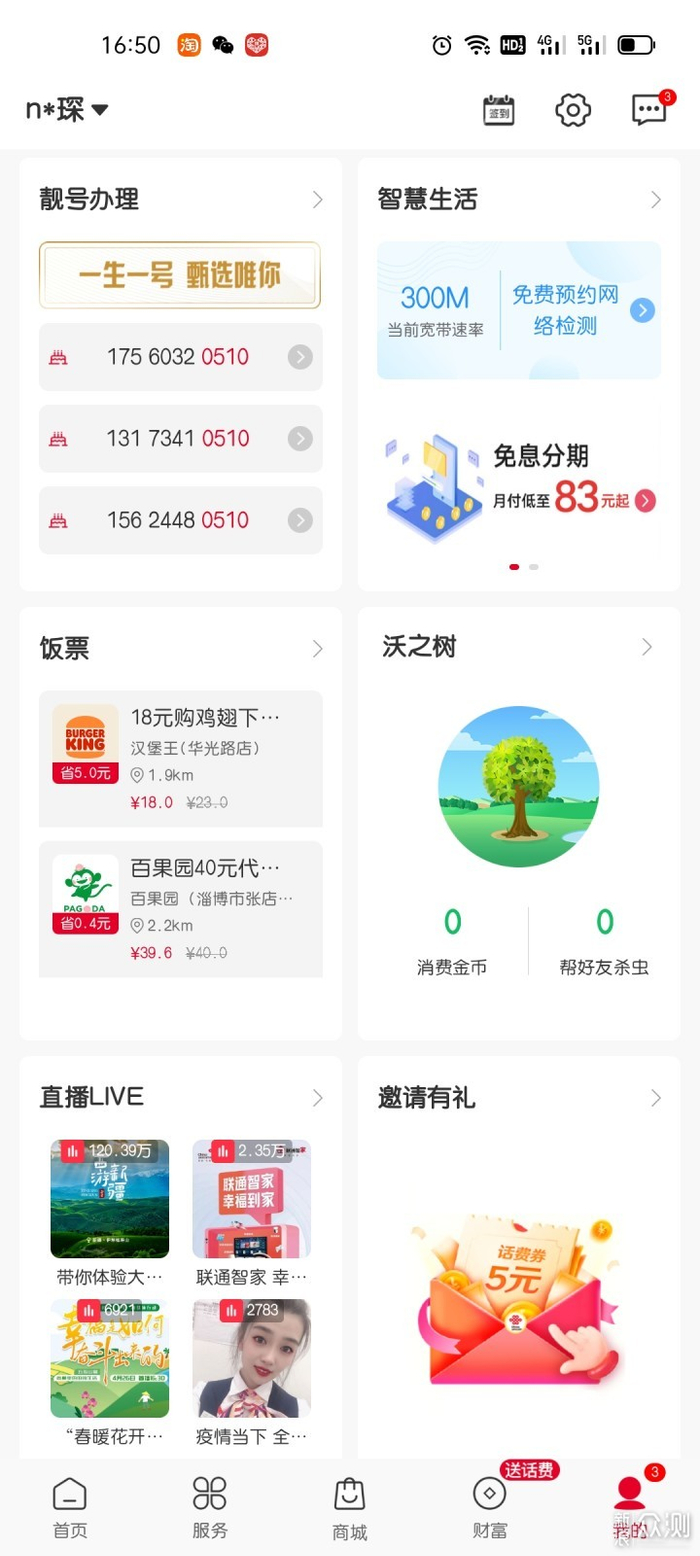This screenshot has height=1556, width=700.
Task: Open the daily sign-in calendar icon
Action: (x=498, y=110)
